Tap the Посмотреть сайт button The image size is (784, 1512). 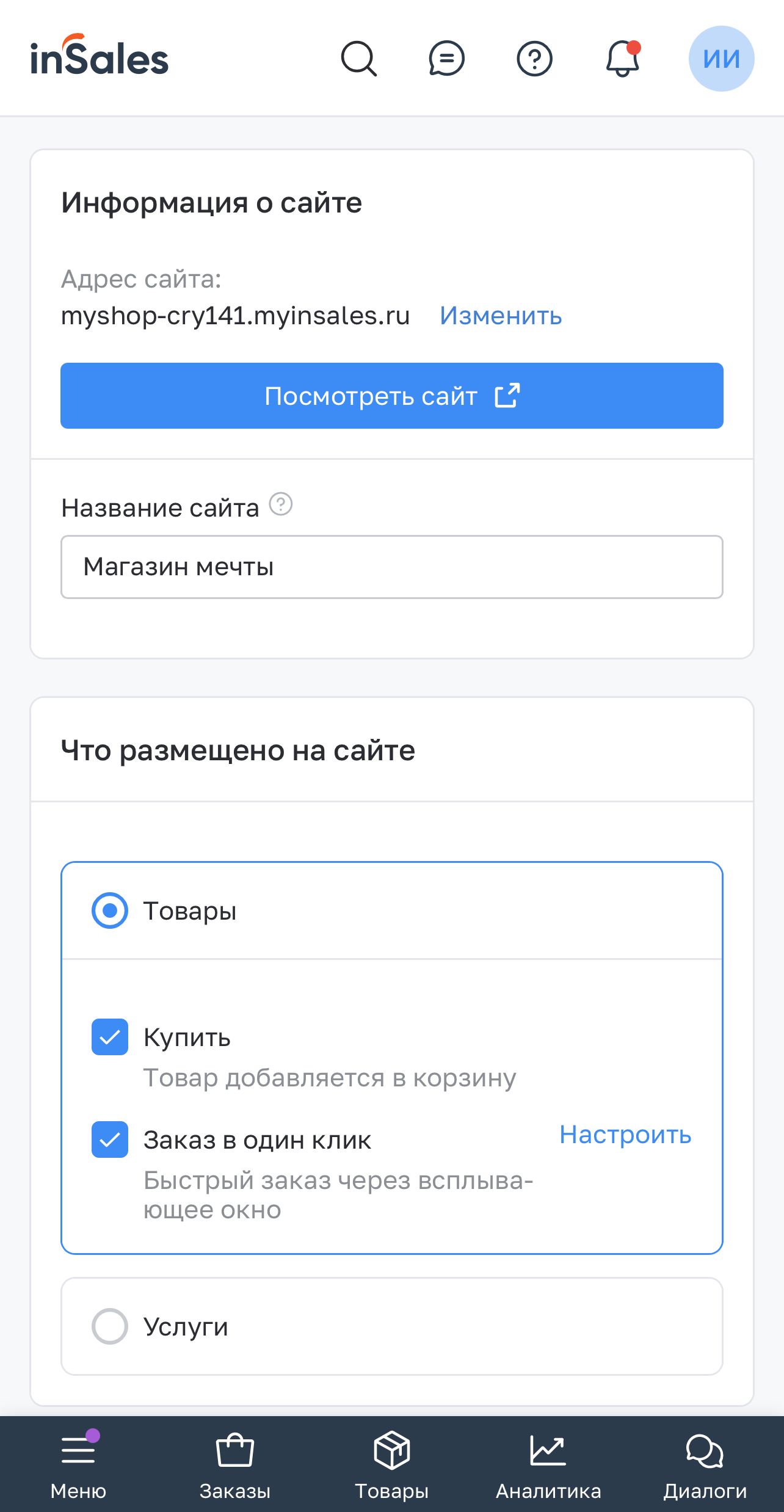click(x=392, y=396)
